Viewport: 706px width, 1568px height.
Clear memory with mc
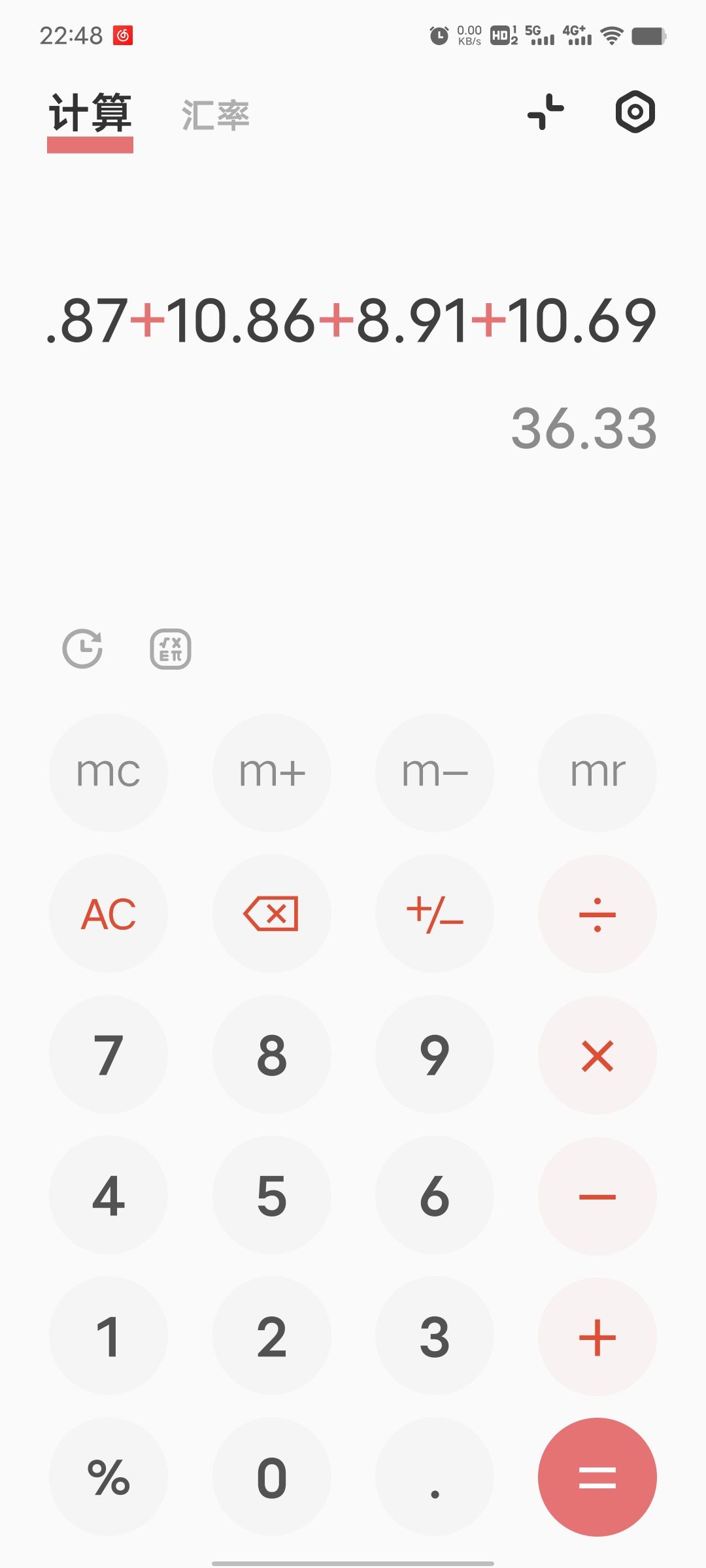pos(109,772)
